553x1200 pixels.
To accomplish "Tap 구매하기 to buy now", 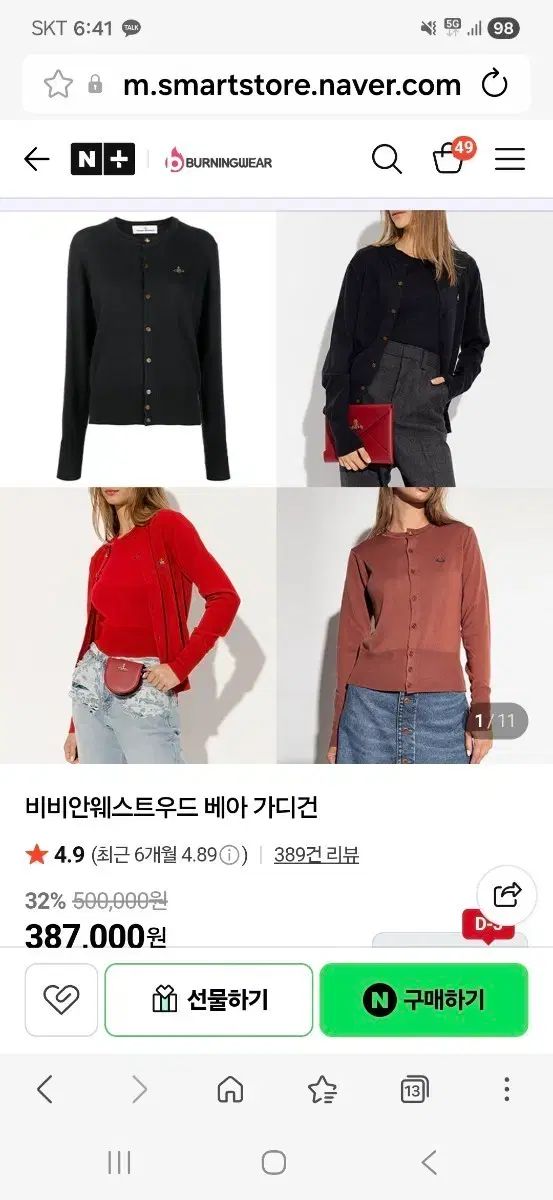I will 423,999.
